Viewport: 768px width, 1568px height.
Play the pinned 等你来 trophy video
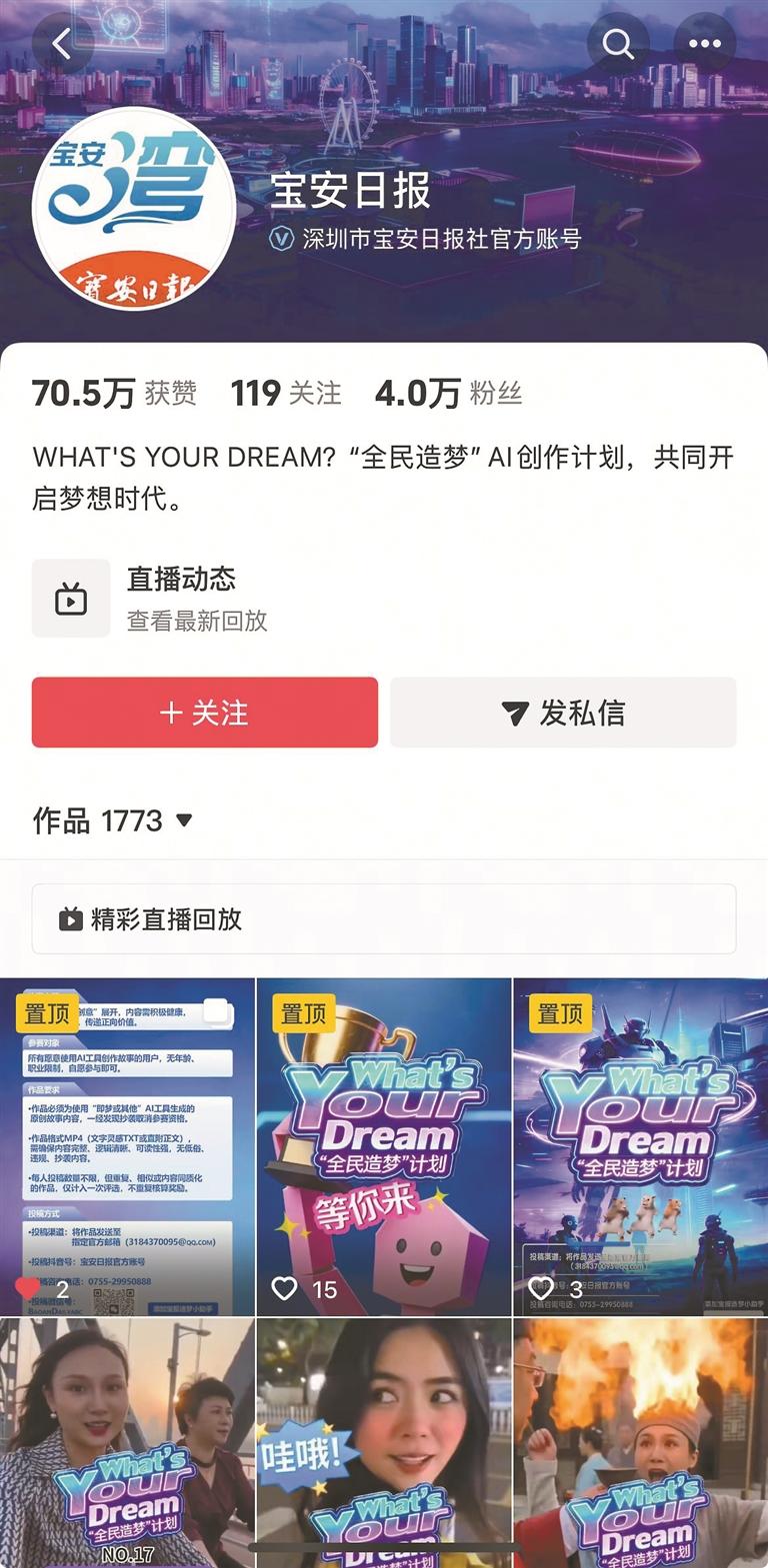click(384, 1146)
